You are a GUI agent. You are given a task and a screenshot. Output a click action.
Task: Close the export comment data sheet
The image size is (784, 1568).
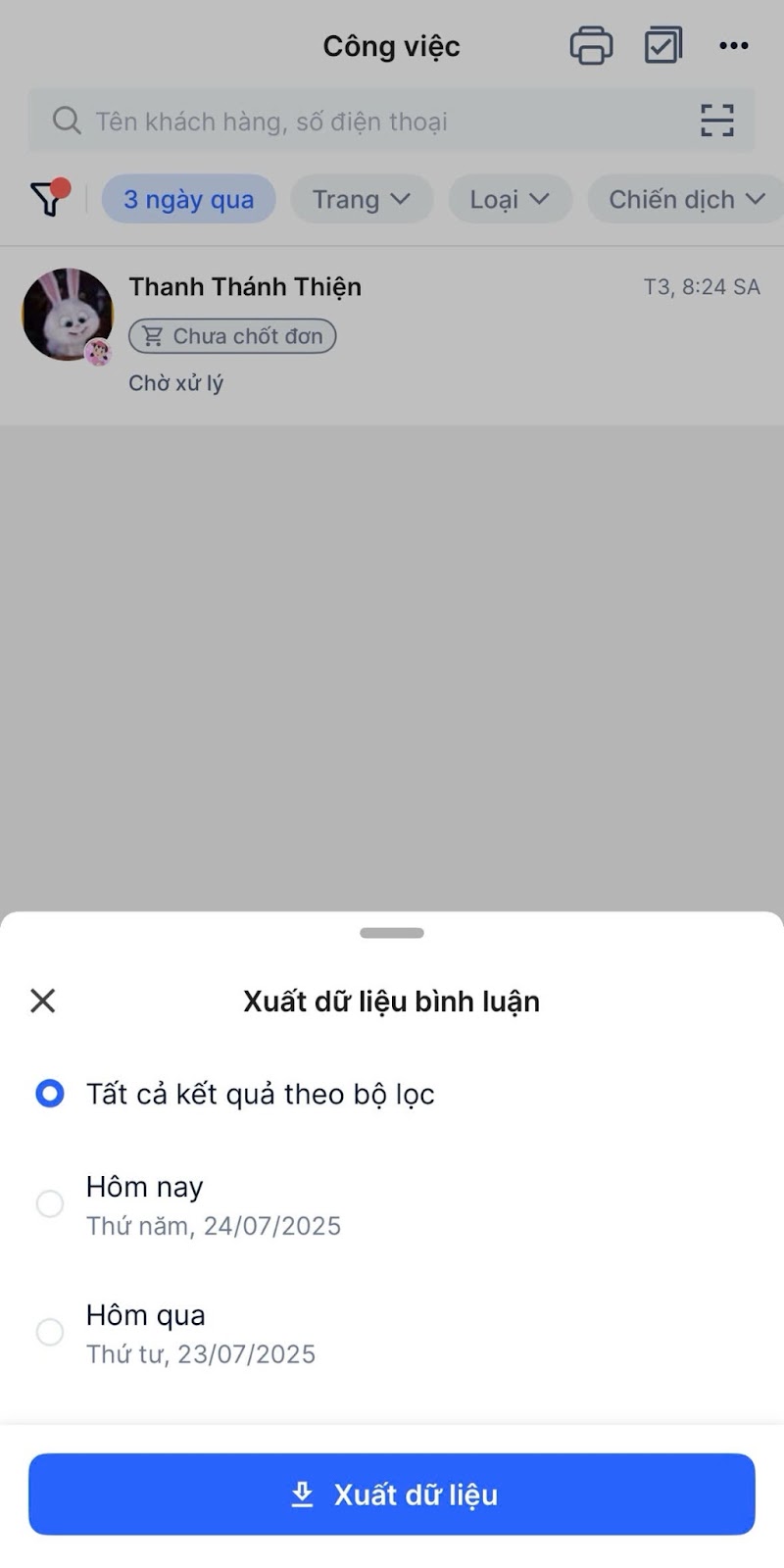tap(43, 1001)
